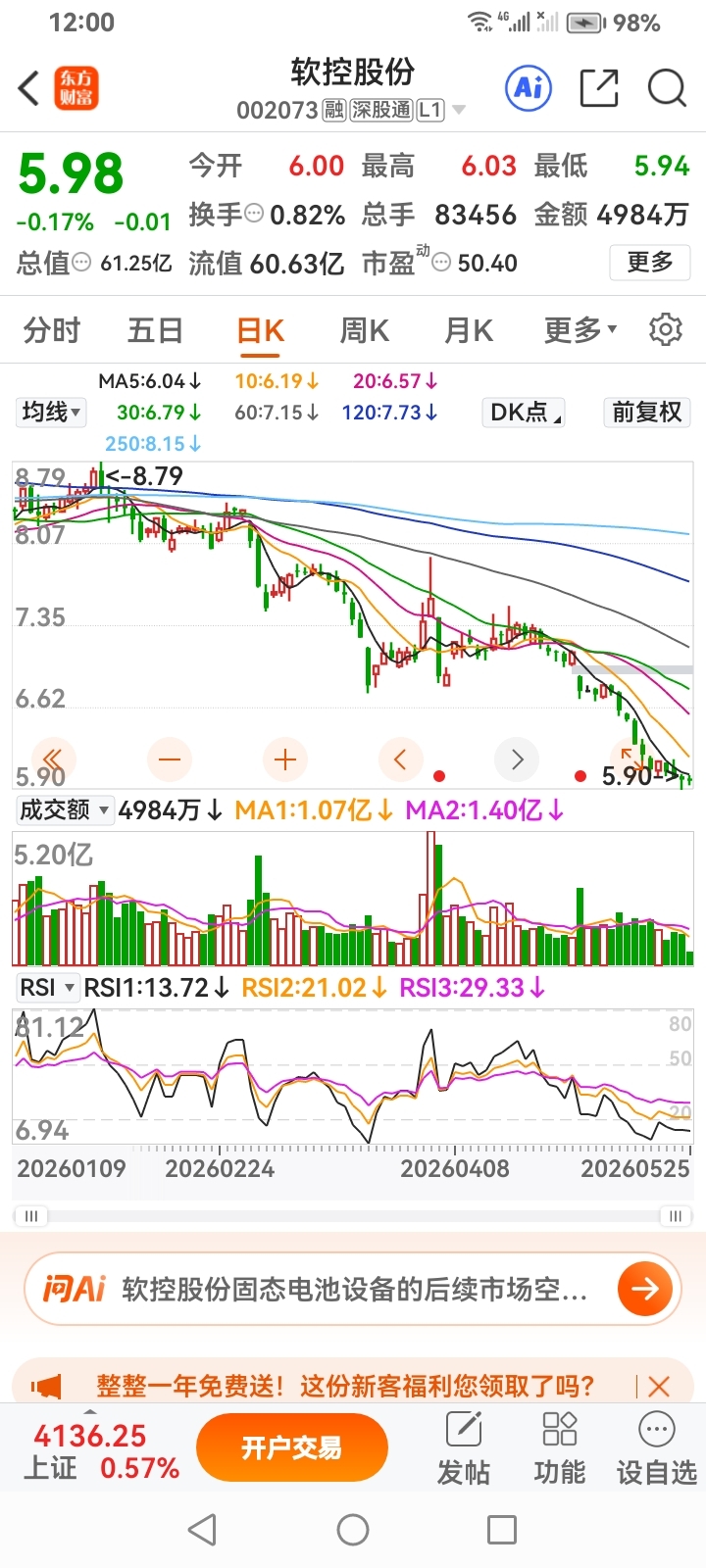
Task: Tap the 开户交易 button
Action: tap(291, 1447)
